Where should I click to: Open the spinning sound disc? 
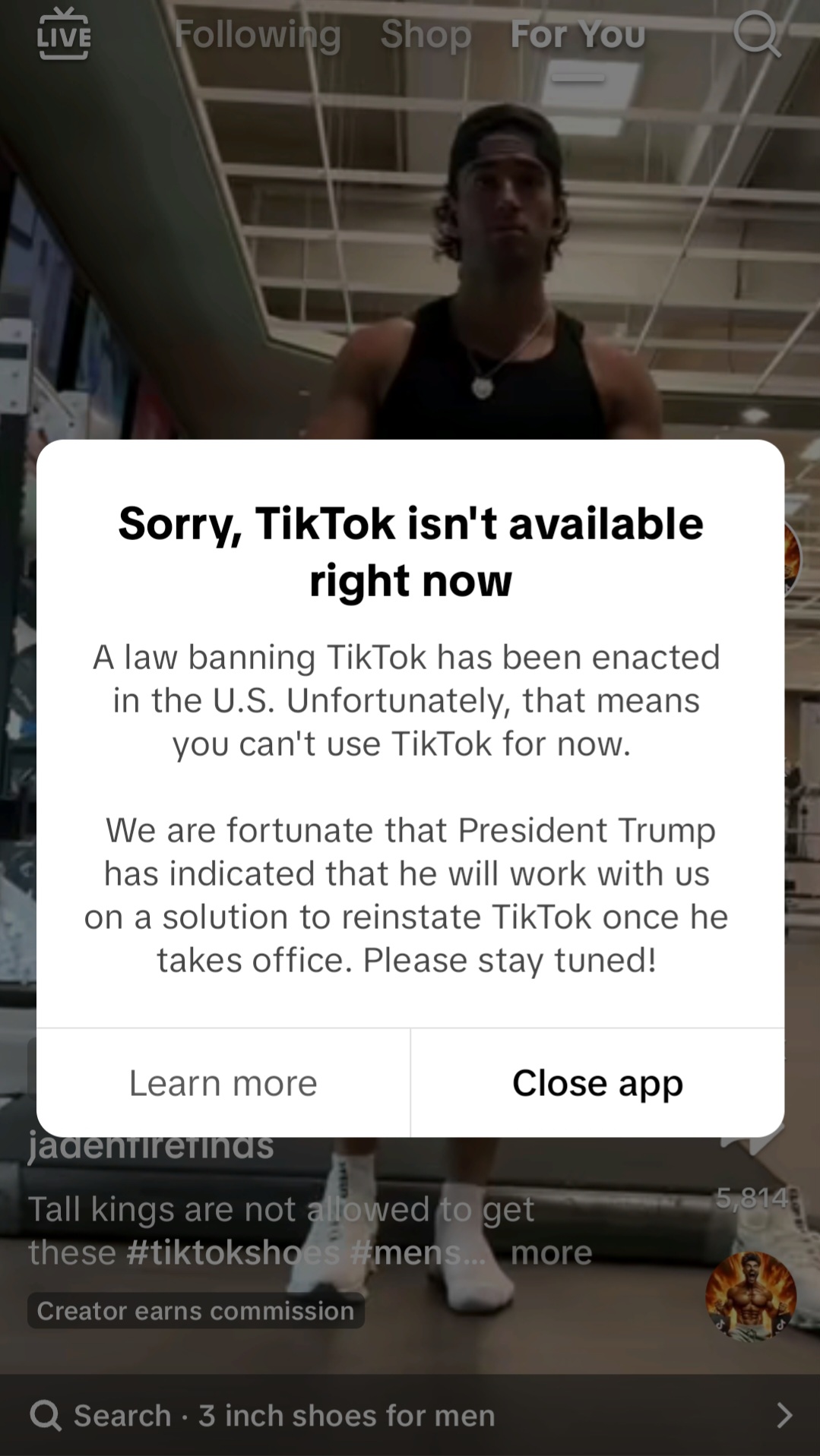(x=751, y=1296)
